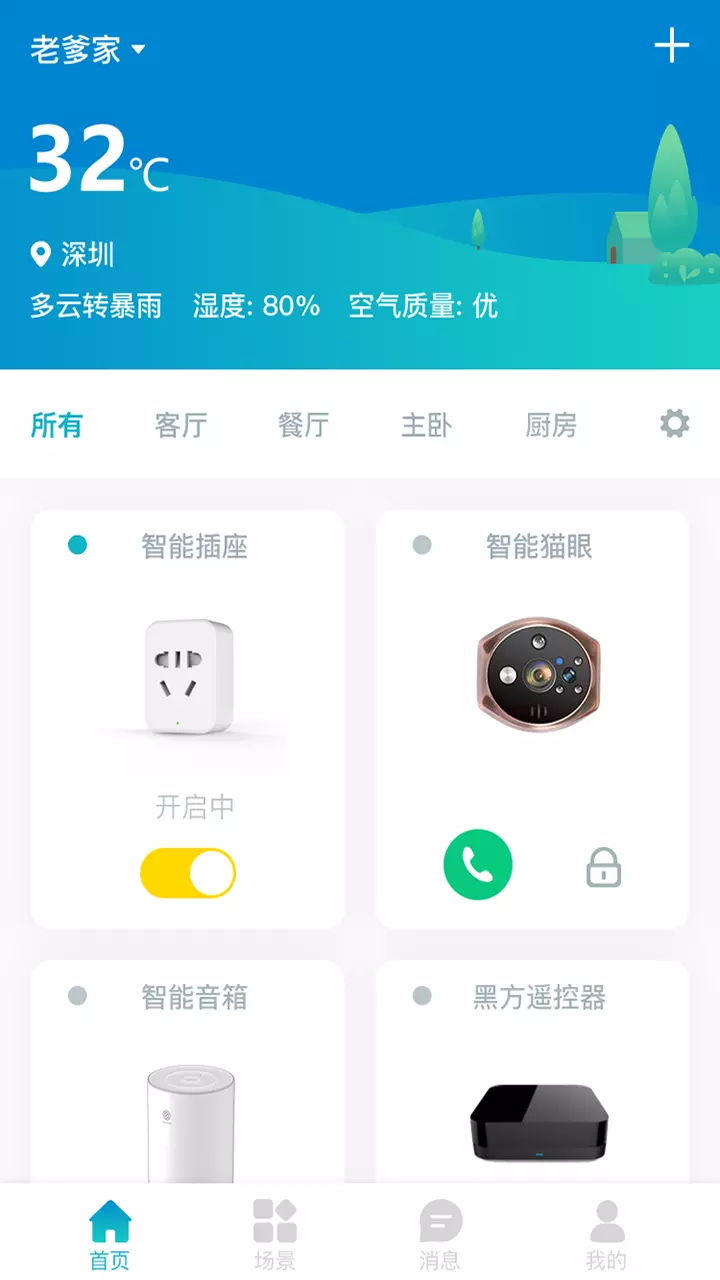Open the 智能音箱 device card
This screenshot has height=1280, width=720.
pos(188,1080)
